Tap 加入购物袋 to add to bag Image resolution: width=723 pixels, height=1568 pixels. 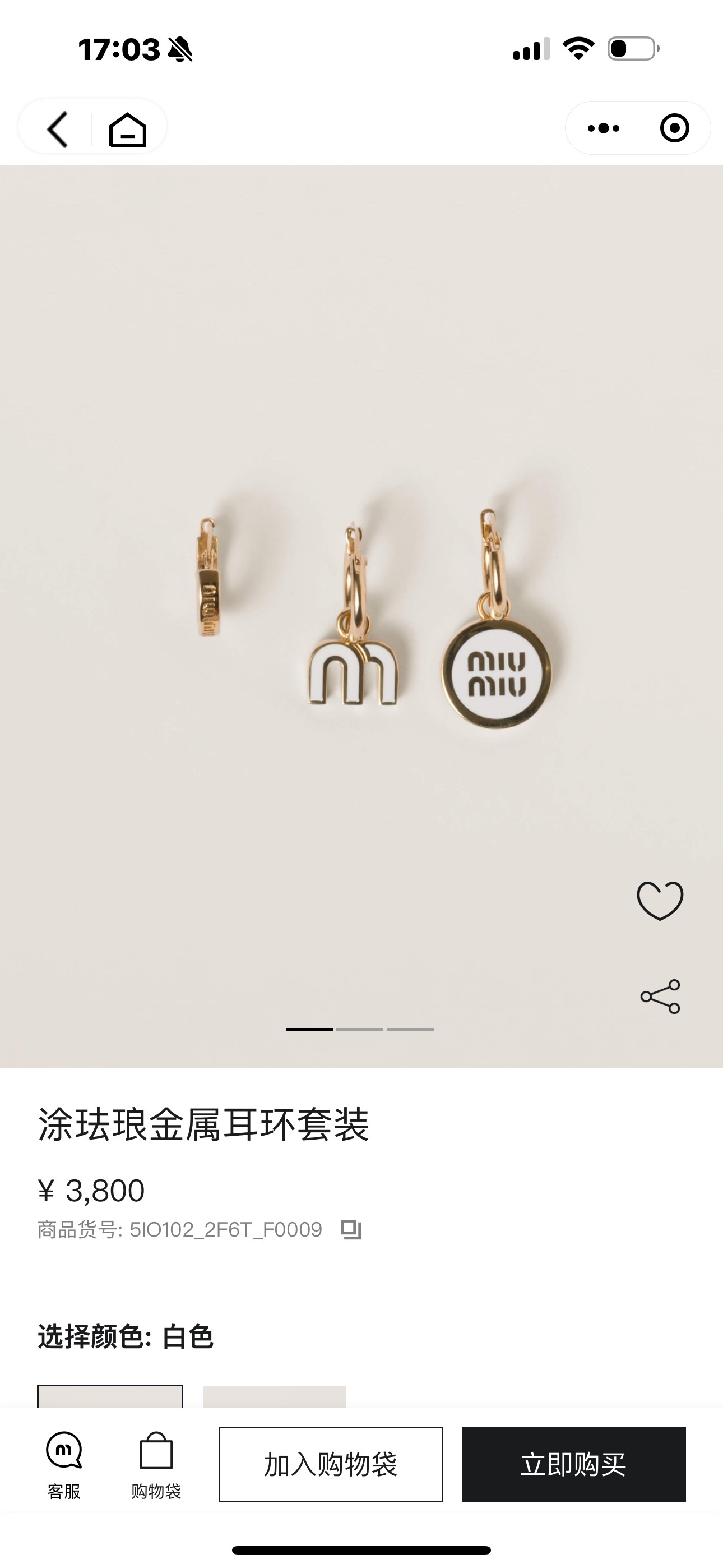point(331,1464)
